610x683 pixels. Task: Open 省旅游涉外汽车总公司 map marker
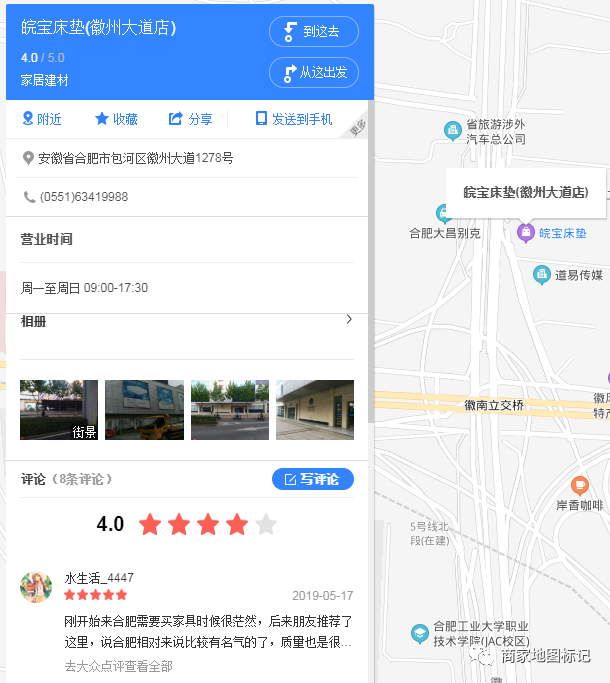[x=453, y=129]
